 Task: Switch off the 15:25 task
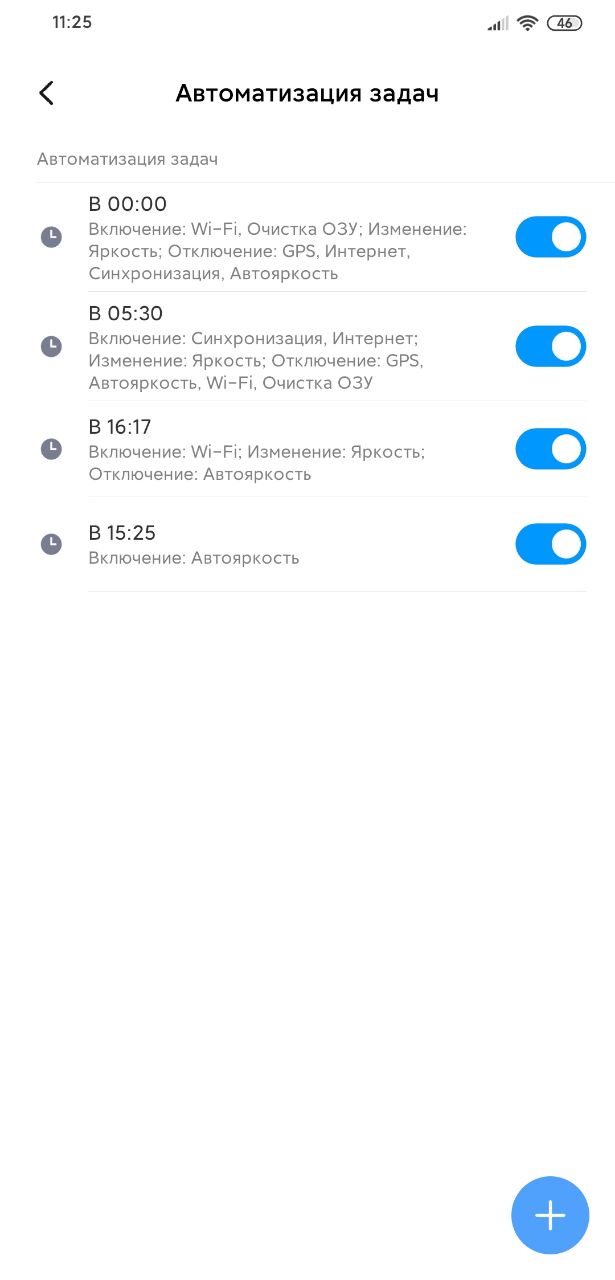(x=550, y=544)
